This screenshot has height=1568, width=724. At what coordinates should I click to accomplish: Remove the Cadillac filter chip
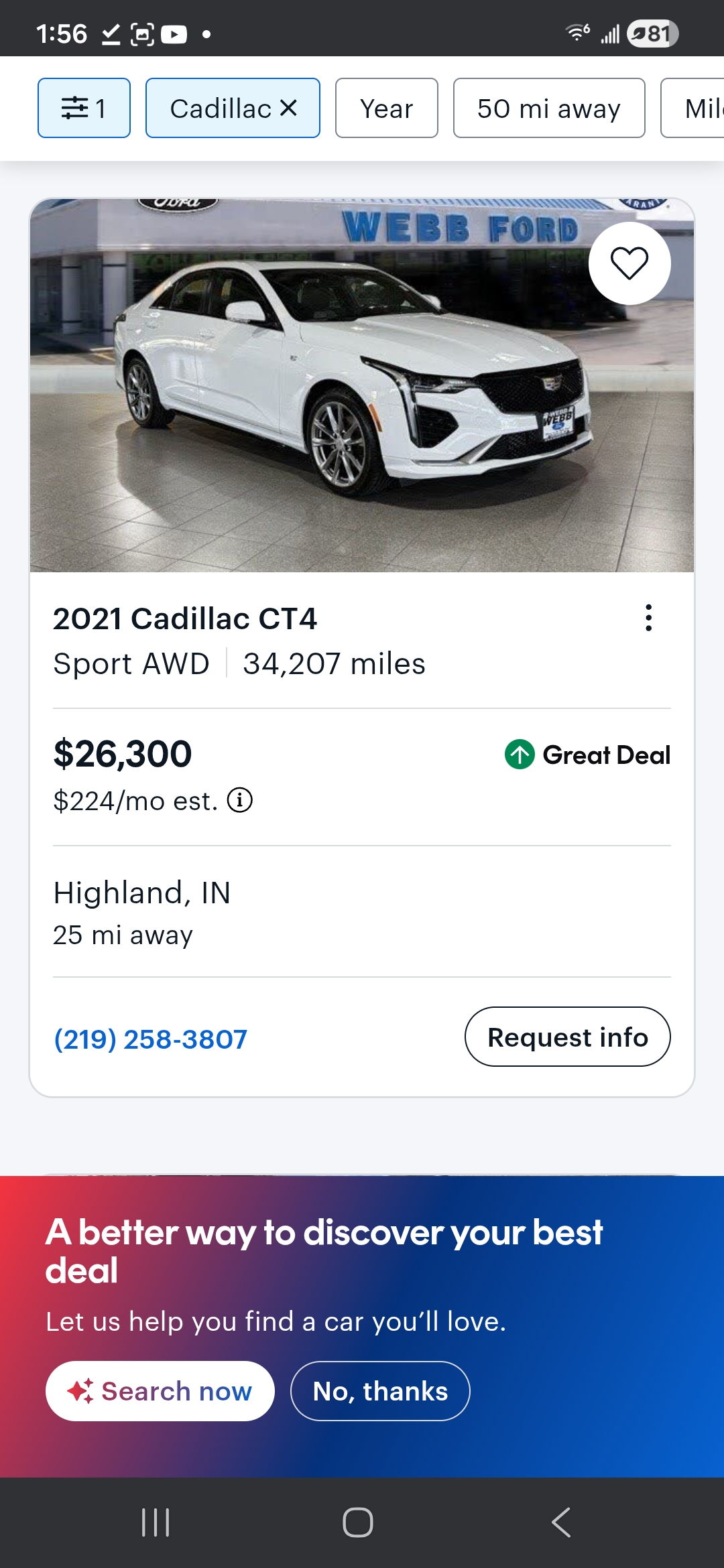pos(288,108)
